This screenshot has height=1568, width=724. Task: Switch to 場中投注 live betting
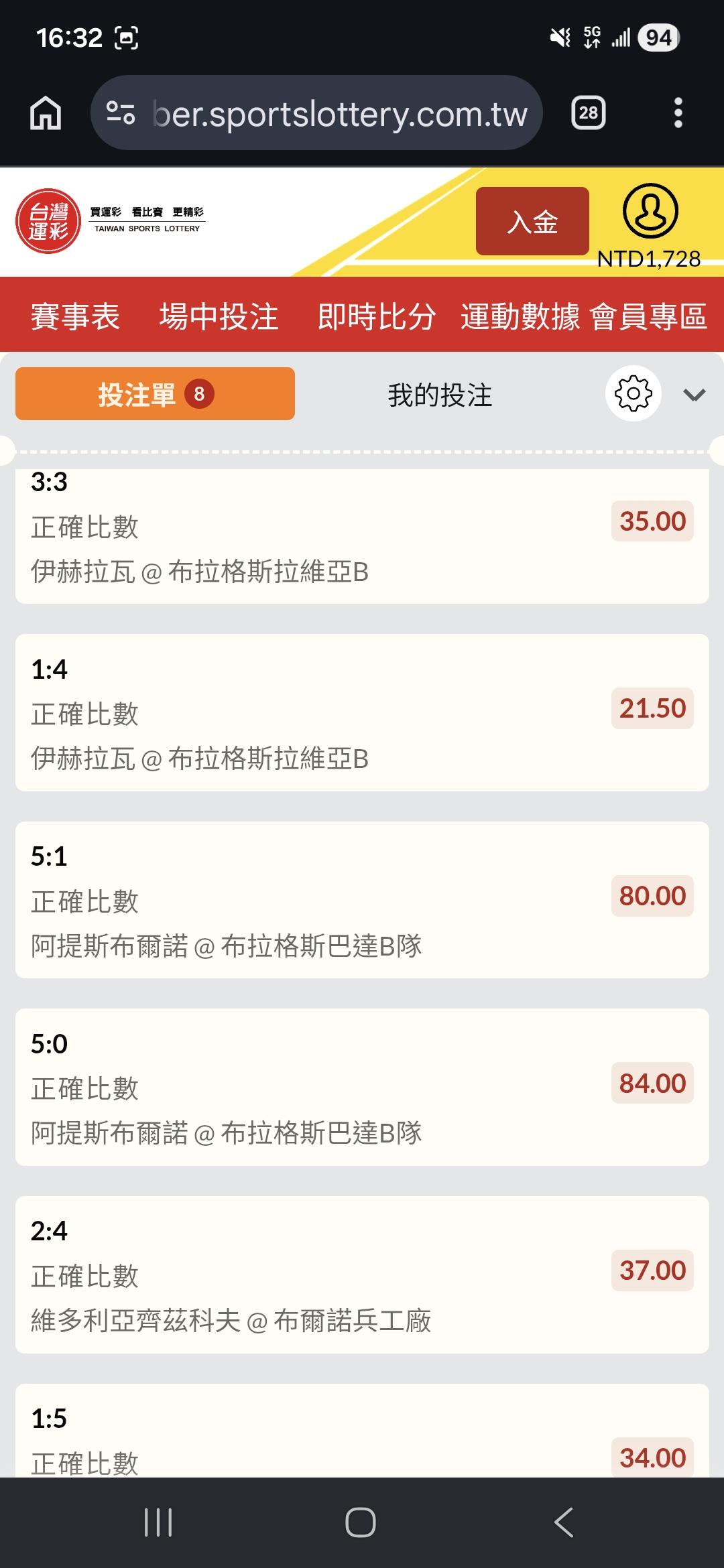[219, 316]
